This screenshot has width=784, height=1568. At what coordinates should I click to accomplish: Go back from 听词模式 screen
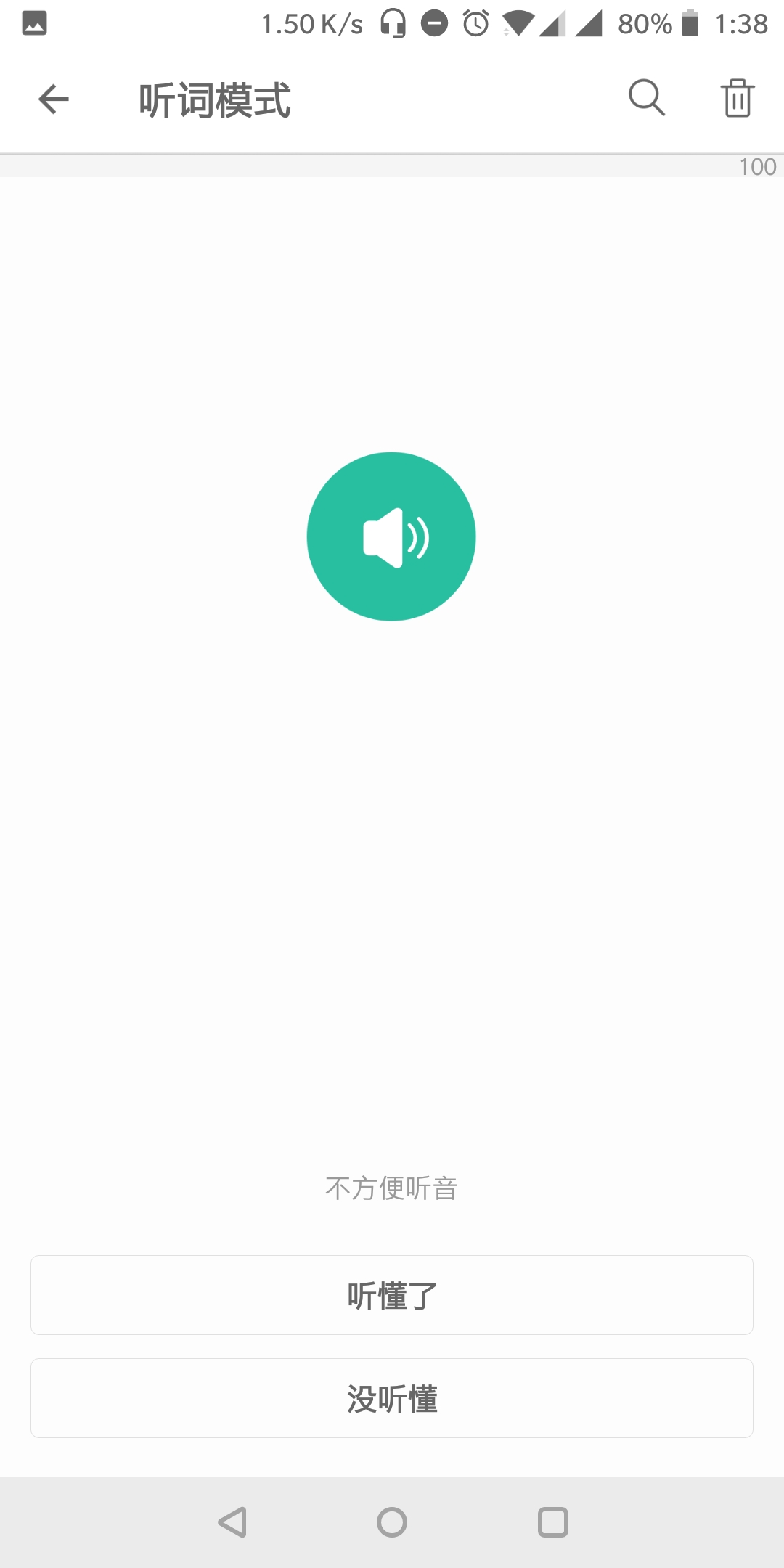[53, 99]
